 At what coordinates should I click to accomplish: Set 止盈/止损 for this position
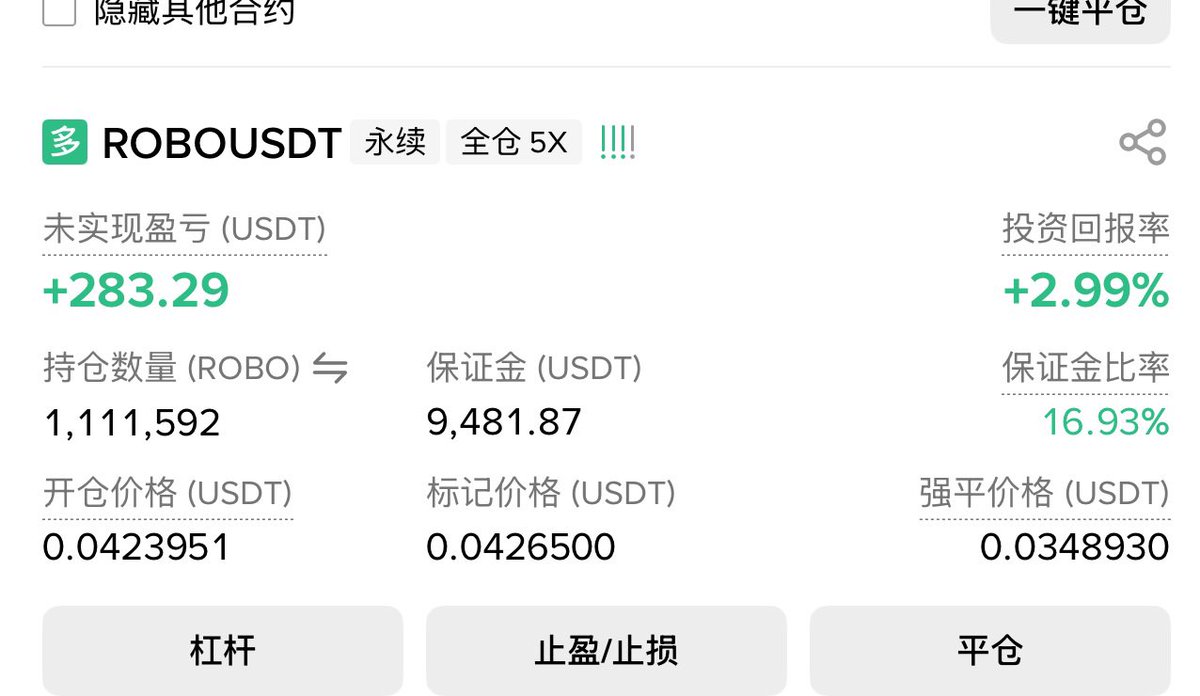click(606, 650)
